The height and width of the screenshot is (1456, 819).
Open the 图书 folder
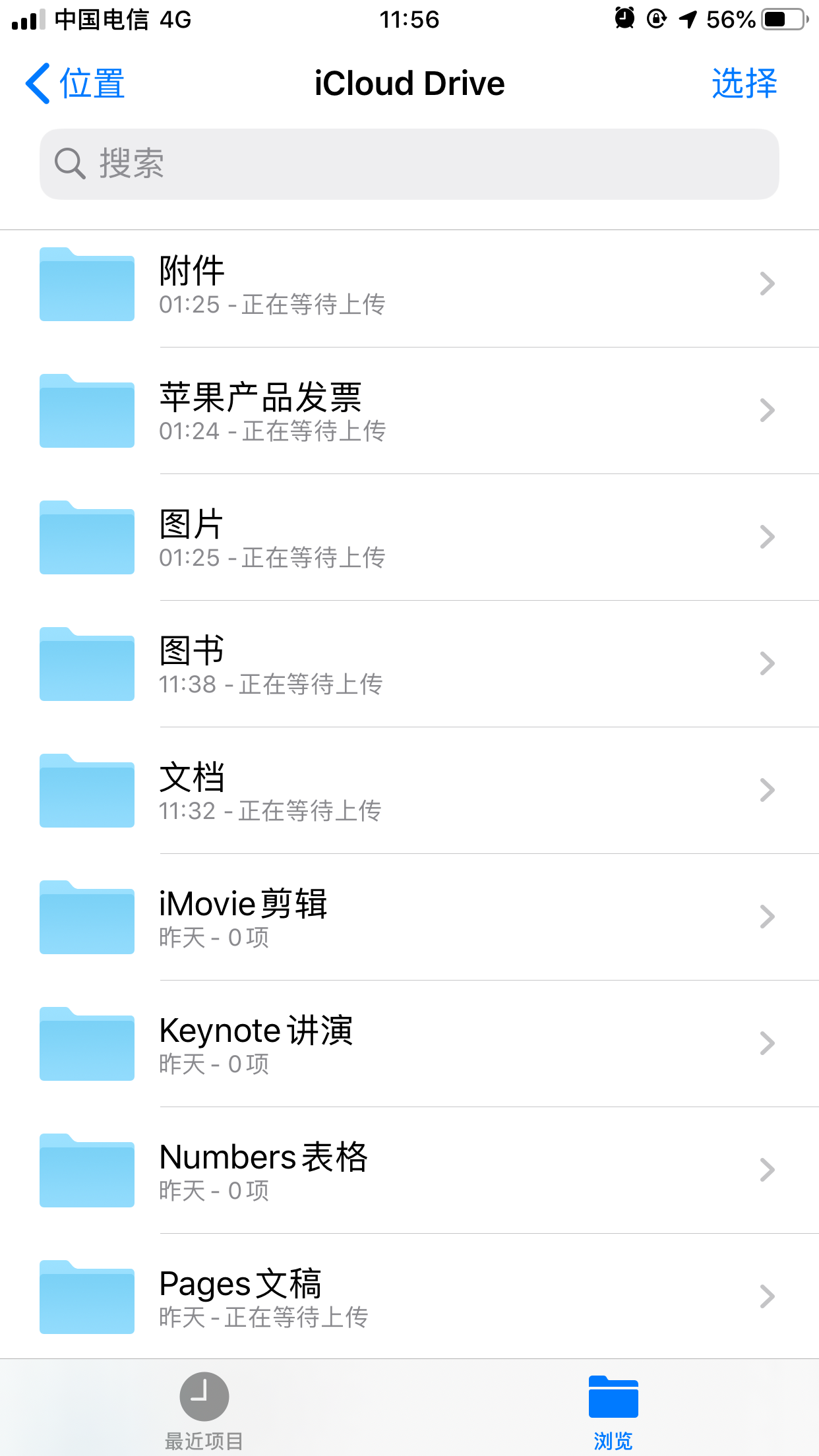tap(409, 665)
